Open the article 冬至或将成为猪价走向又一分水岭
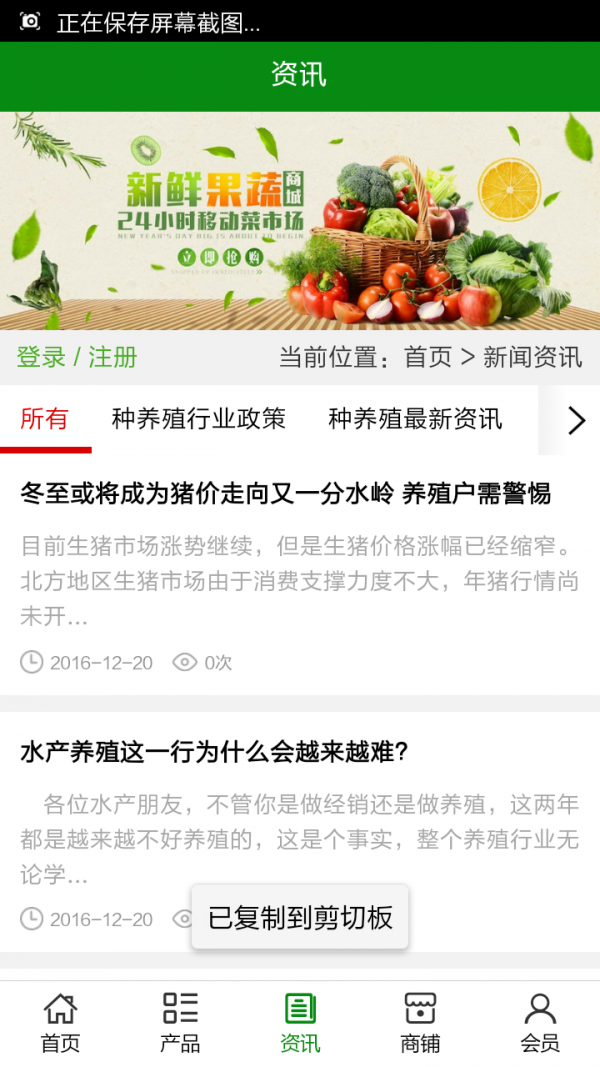600x1067 pixels. pyautogui.click(x=286, y=493)
